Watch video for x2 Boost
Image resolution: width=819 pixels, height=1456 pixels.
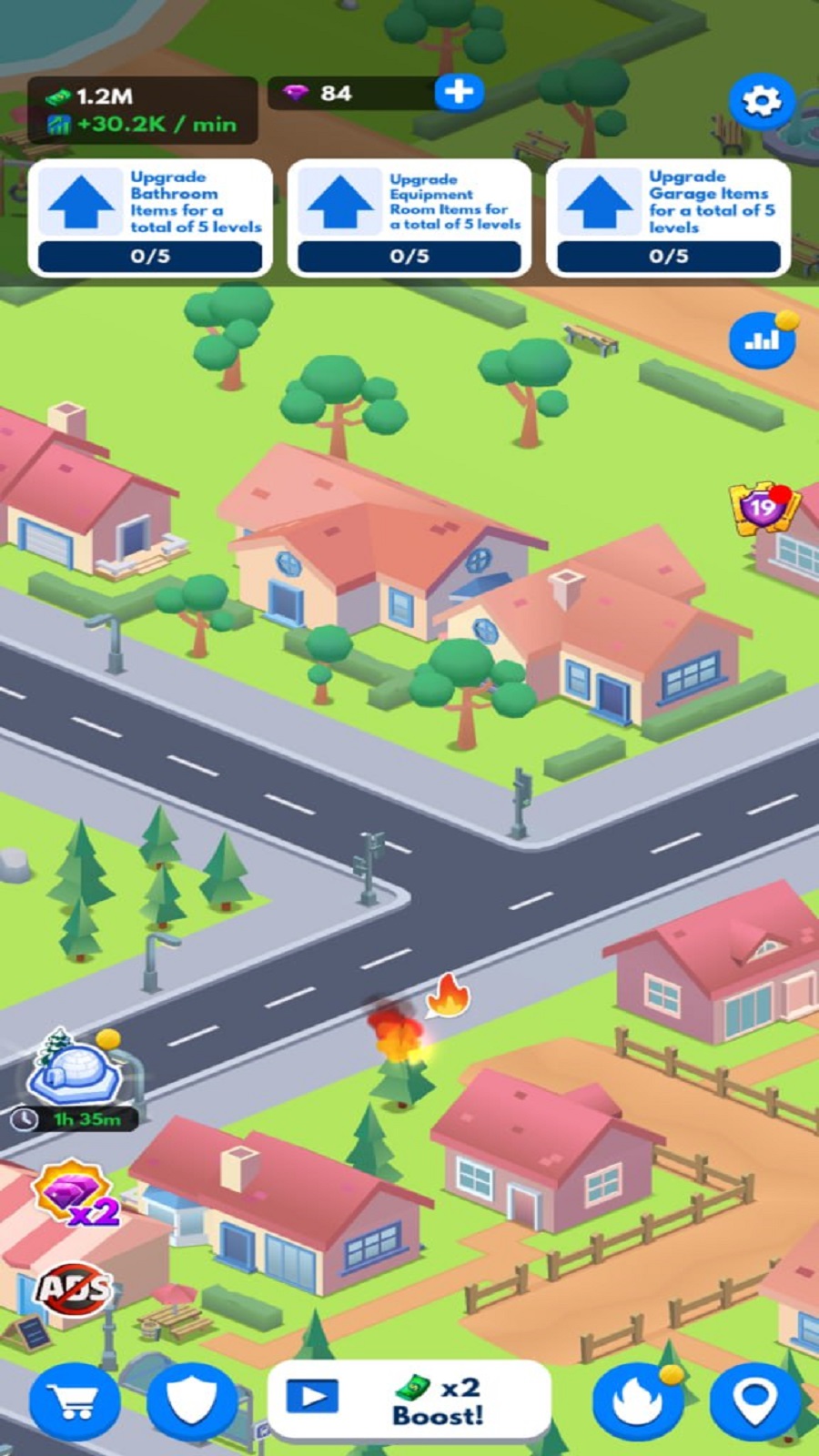coord(409,1400)
